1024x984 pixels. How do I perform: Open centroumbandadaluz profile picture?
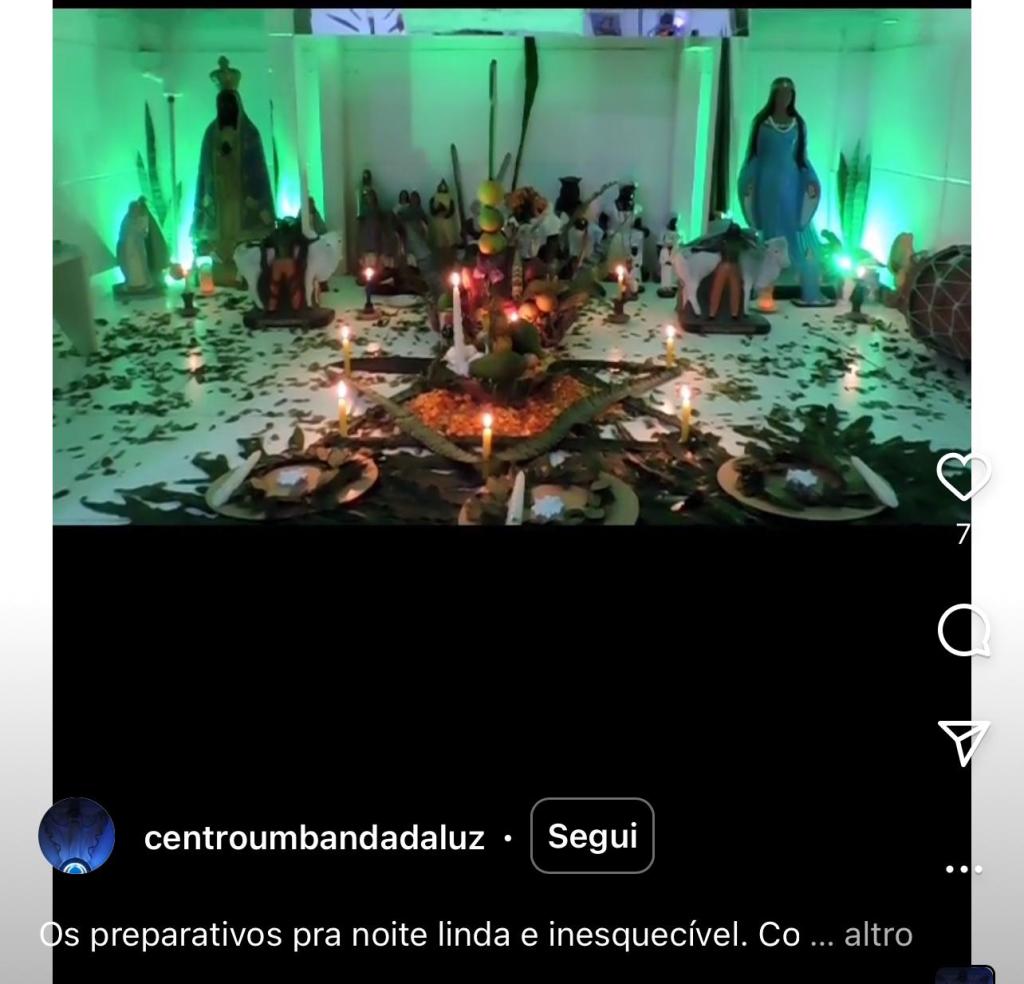tap(76, 836)
